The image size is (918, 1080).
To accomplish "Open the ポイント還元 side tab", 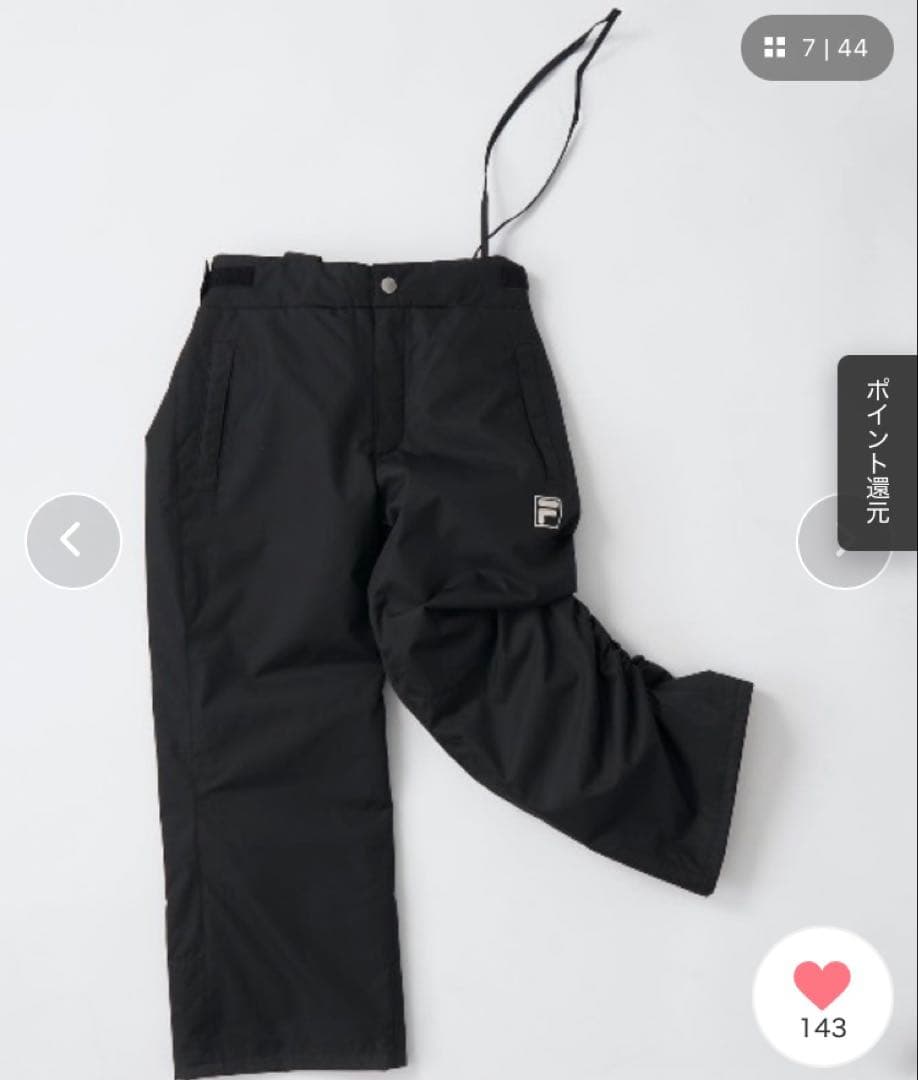I will tap(876, 451).
